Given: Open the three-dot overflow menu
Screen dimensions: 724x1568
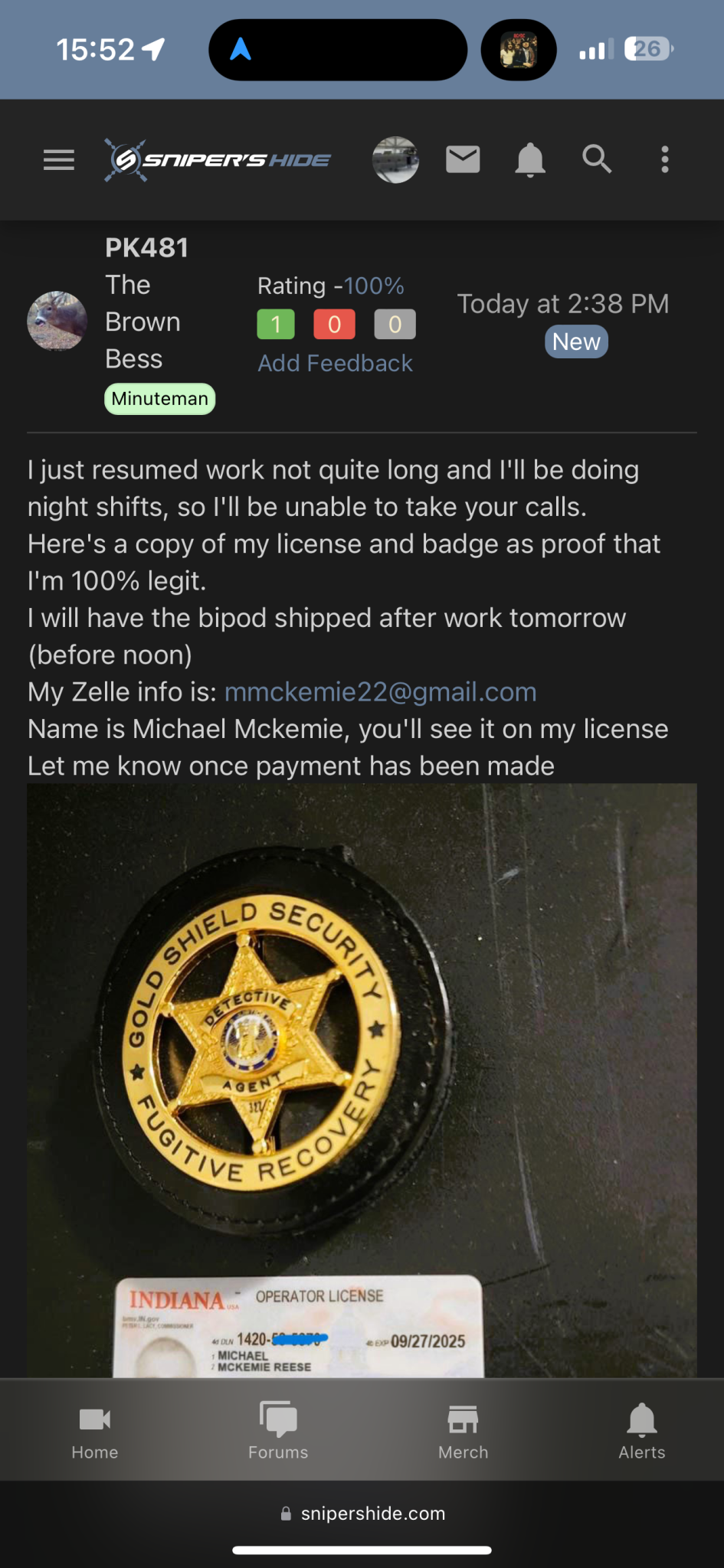Looking at the screenshot, I should (x=664, y=160).
